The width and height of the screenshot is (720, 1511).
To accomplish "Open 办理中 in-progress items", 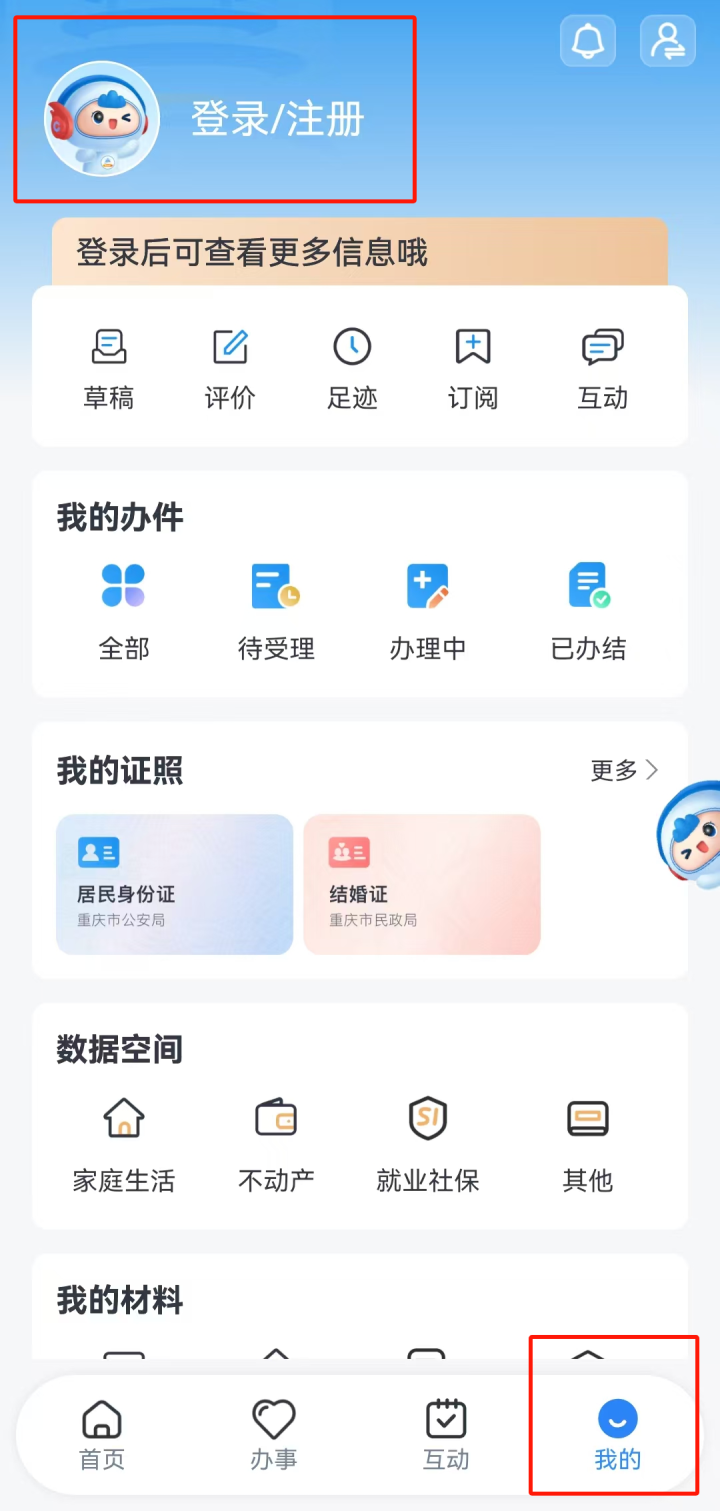I will click(x=428, y=609).
